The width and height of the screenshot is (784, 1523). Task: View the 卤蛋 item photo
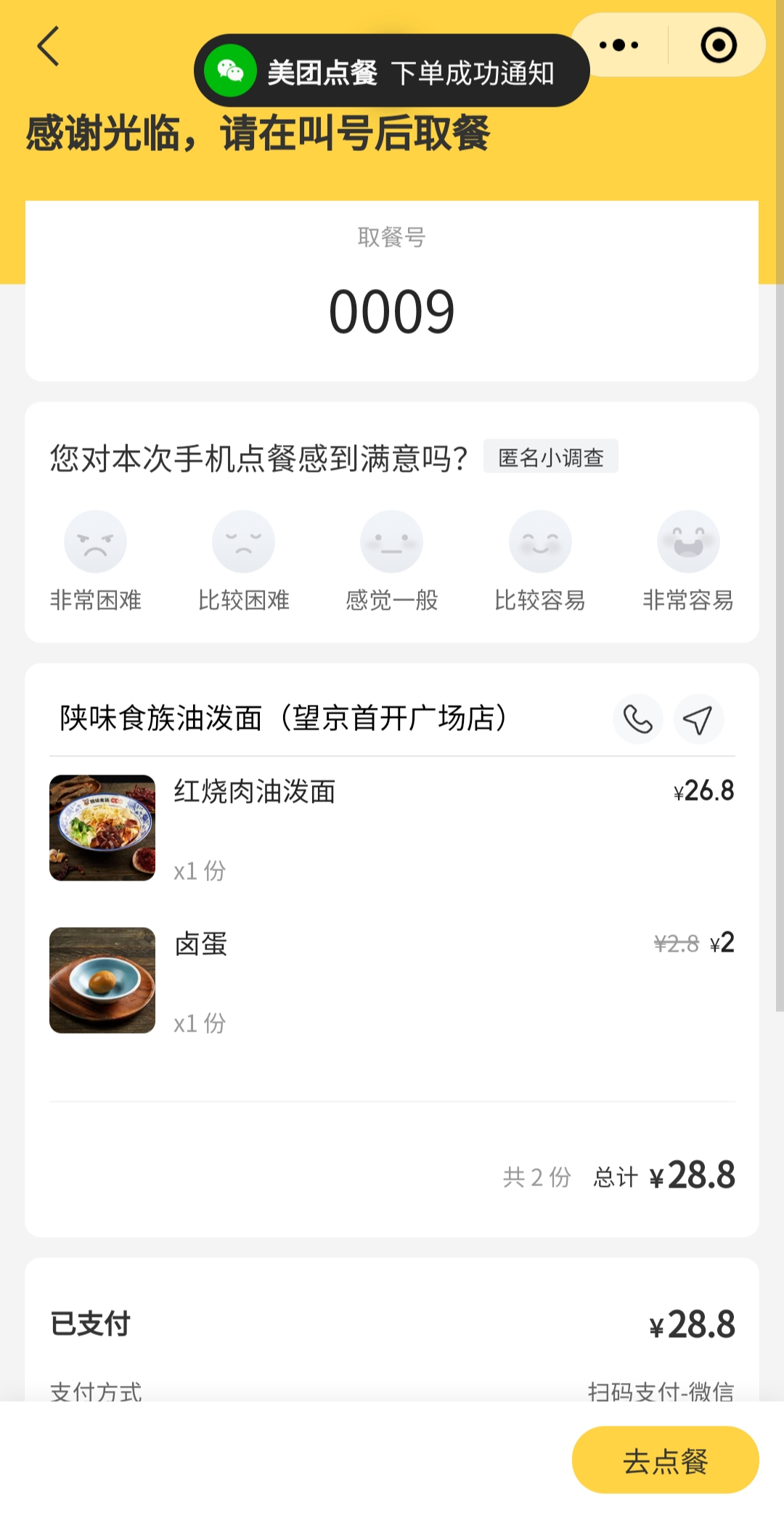[x=102, y=980]
